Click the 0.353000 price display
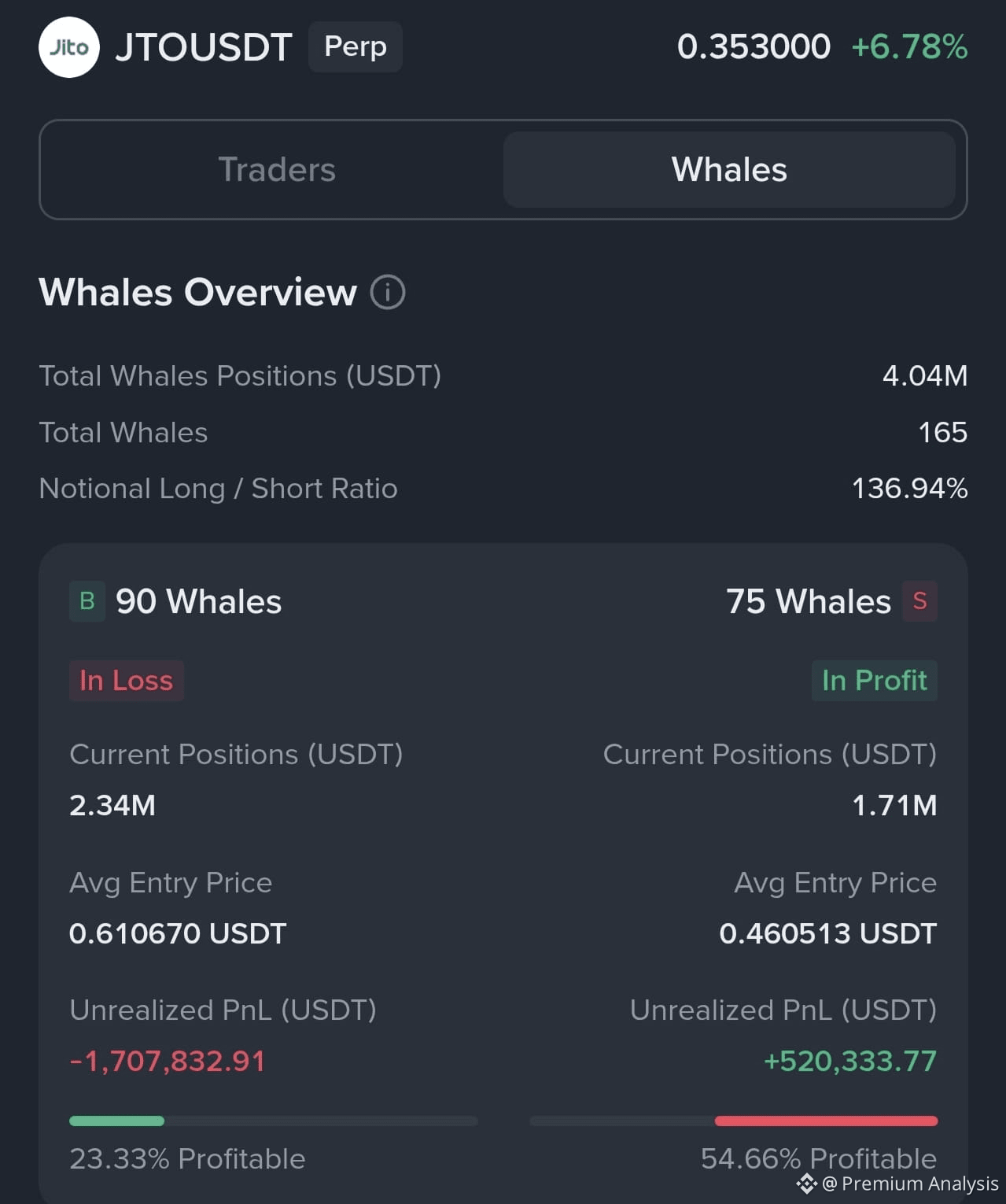The width and height of the screenshot is (1006, 1204). coord(754,46)
